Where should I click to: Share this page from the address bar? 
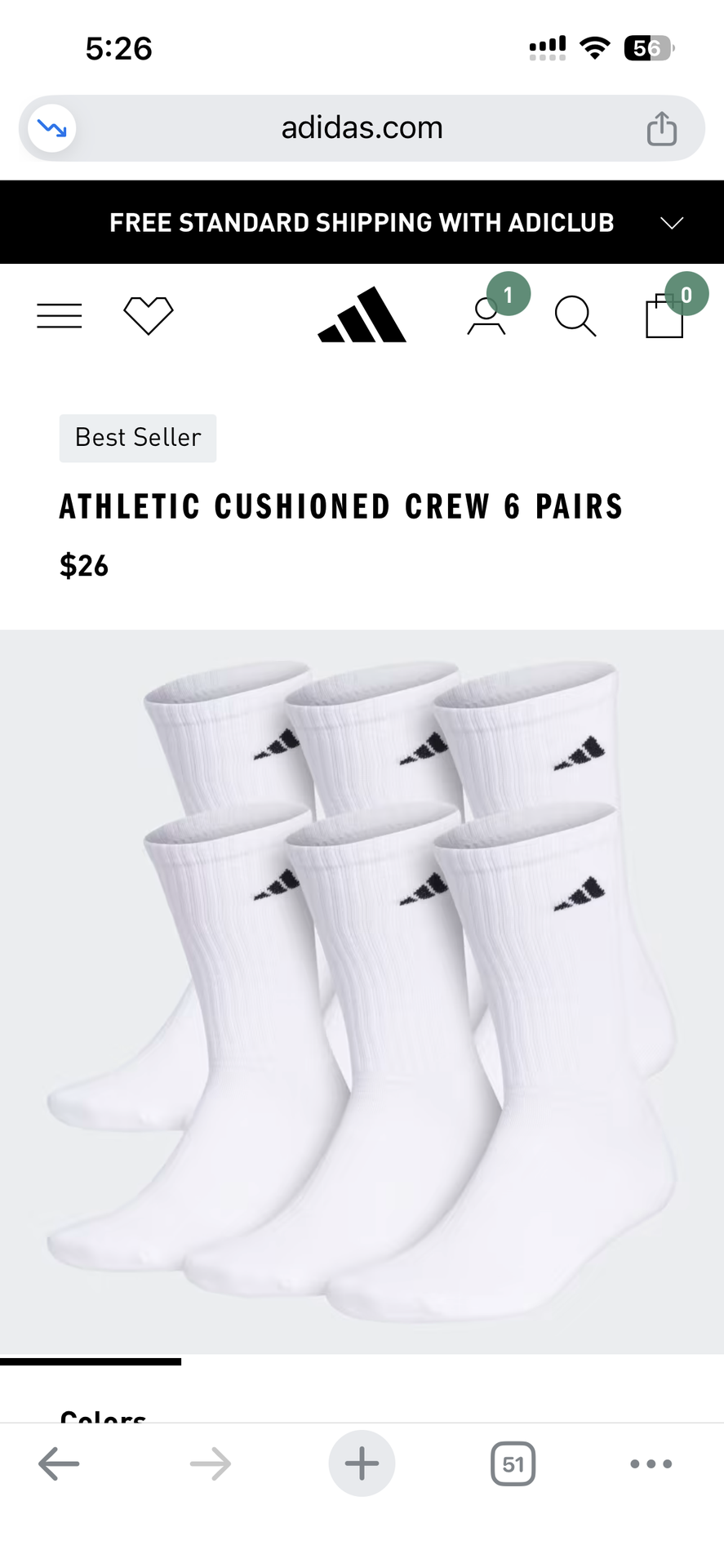click(x=662, y=128)
